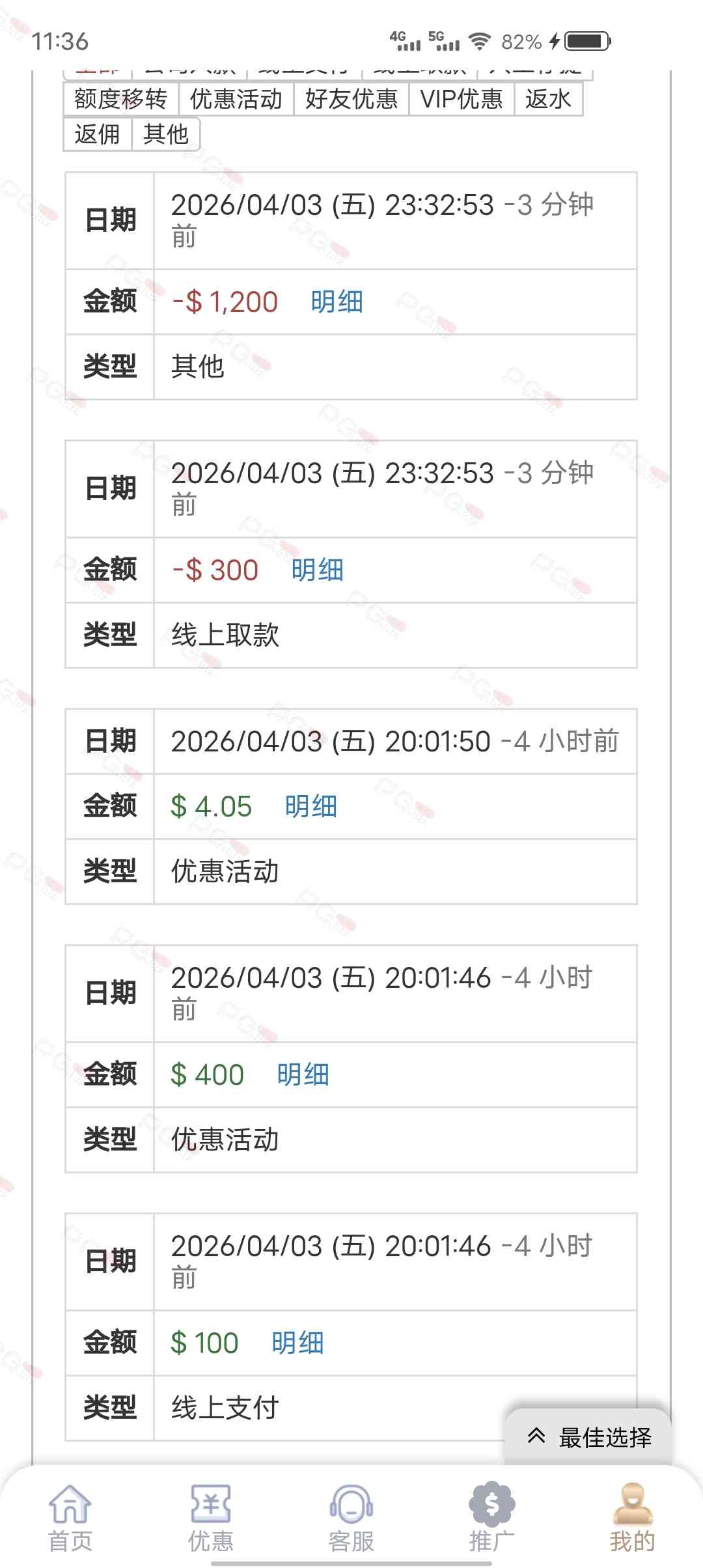Filter records by 优惠活动
703x1568 pixels.
coord(236,99)
